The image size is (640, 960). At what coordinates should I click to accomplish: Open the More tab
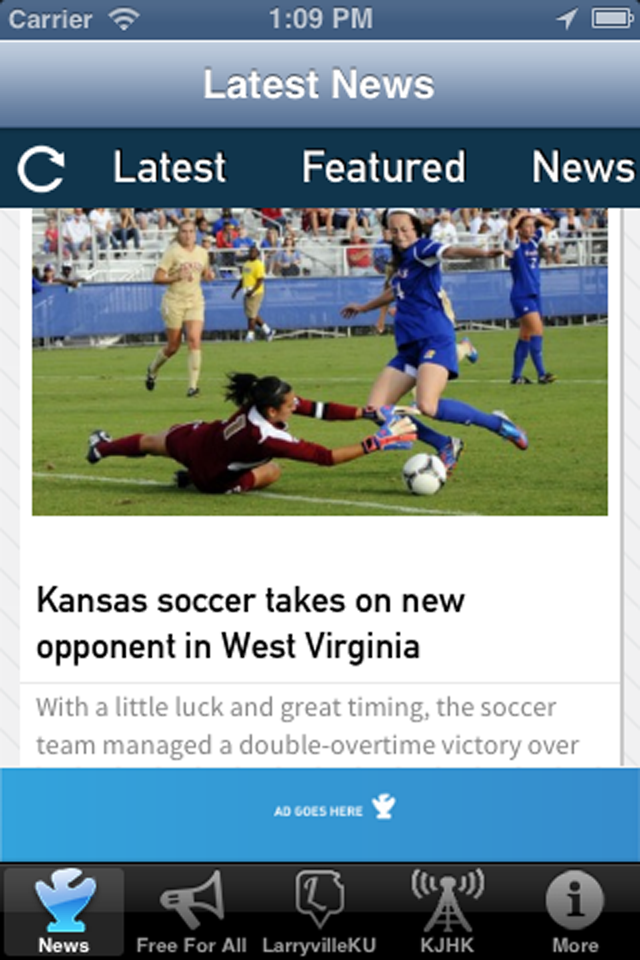[575, 912]
